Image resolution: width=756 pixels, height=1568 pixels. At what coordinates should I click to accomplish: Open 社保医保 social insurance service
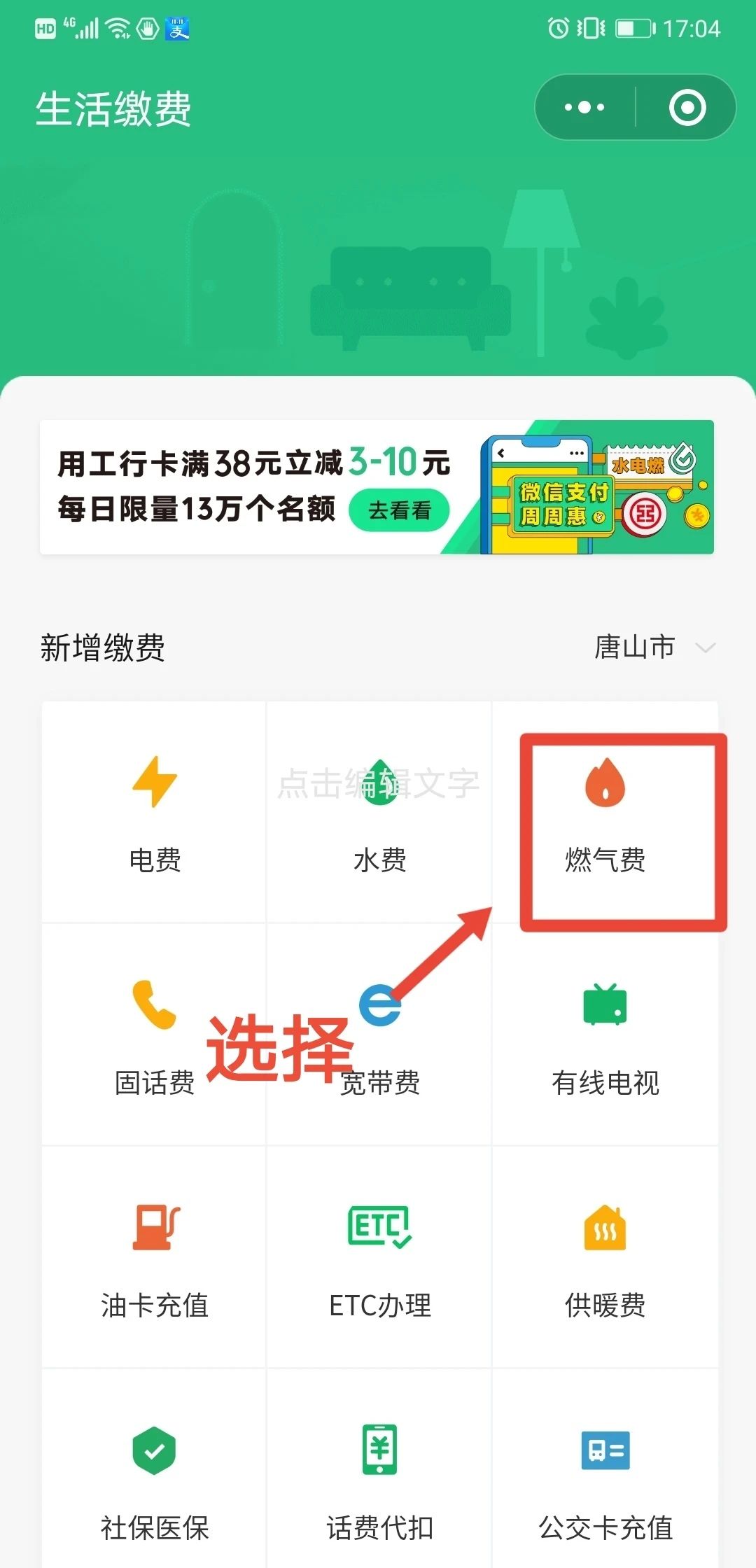154,1477
